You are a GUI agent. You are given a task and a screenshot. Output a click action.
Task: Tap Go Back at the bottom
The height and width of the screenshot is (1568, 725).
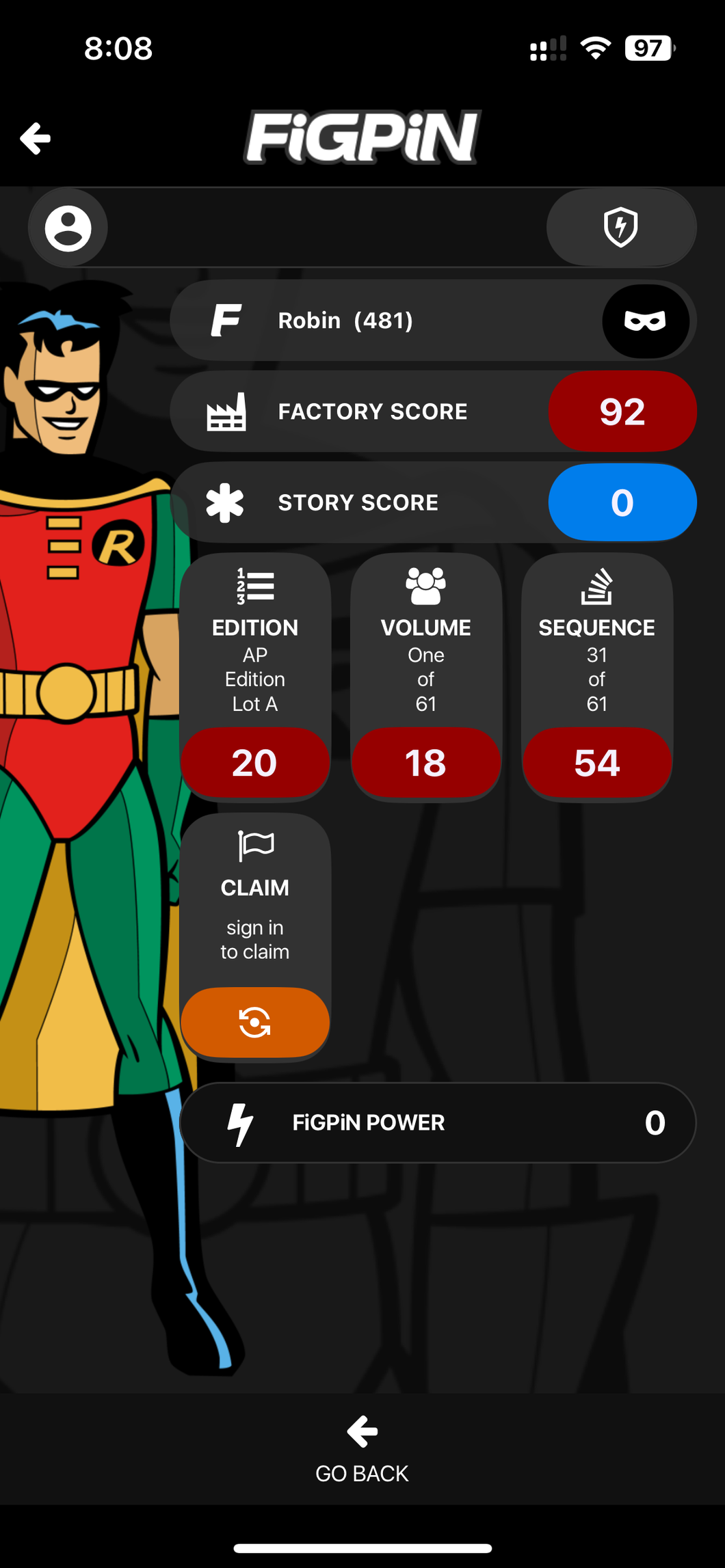[x=362, y=1450]
